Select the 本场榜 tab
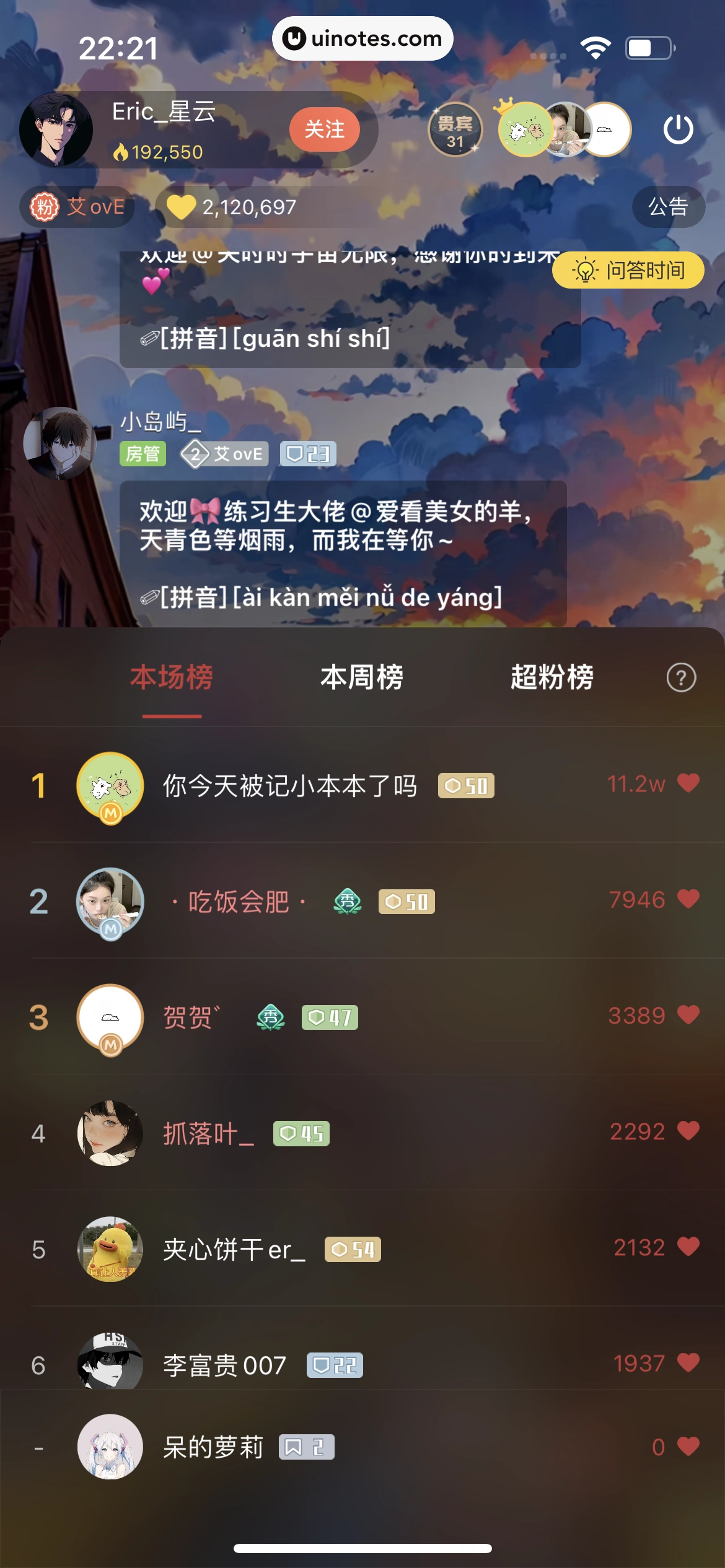The width and height of the screenshot is (725, 1568). click(172, 677)
